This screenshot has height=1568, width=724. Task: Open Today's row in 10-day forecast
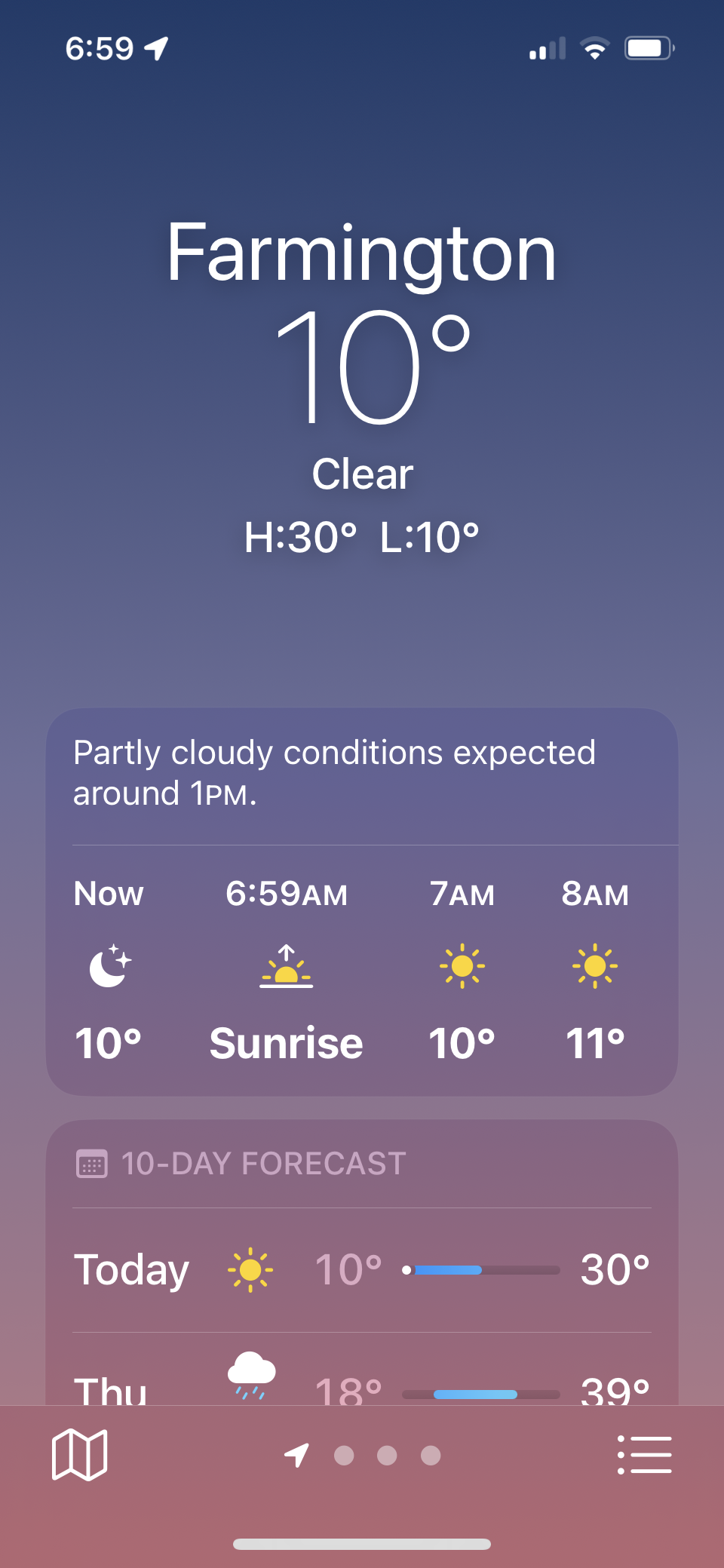pos(362,1269)
